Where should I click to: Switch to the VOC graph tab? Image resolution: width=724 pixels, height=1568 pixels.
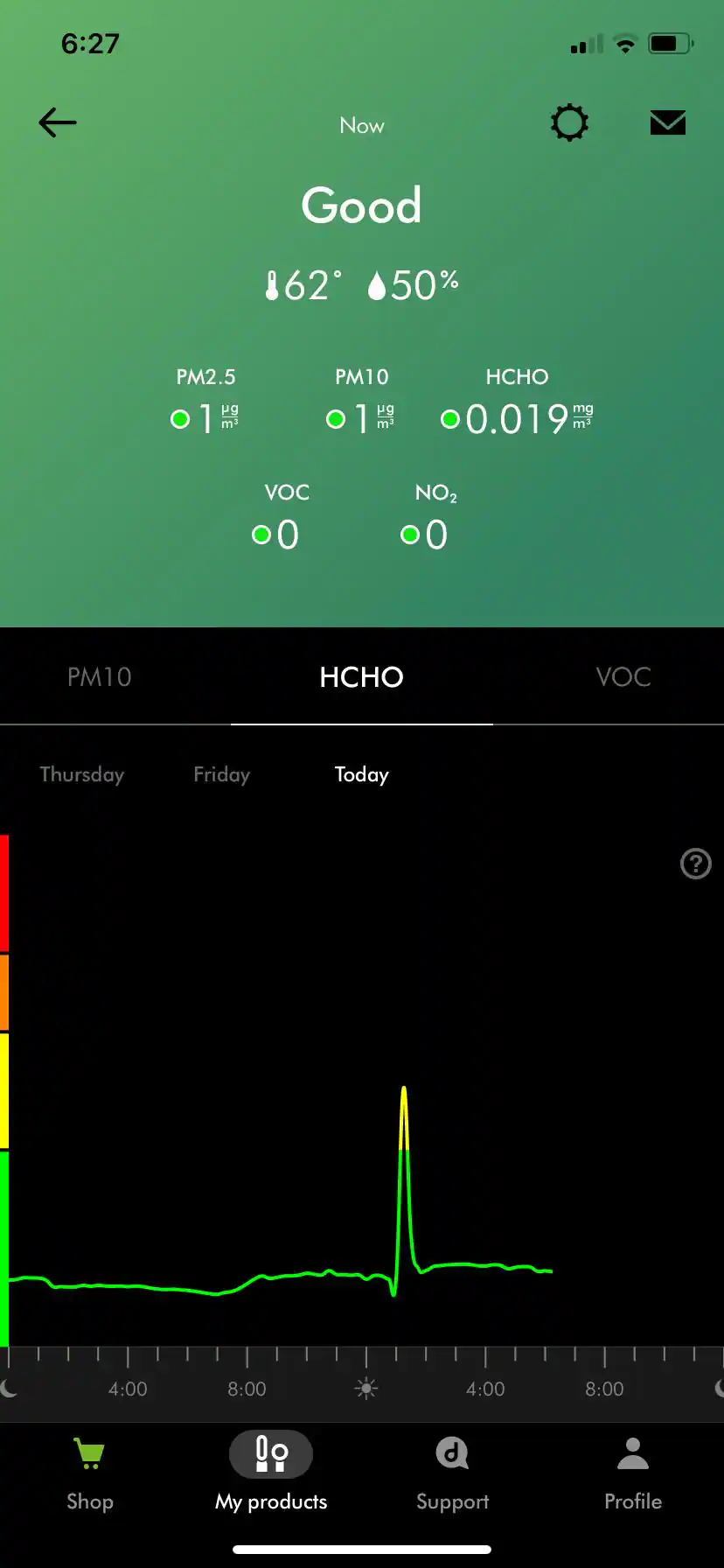click(623, 676)
